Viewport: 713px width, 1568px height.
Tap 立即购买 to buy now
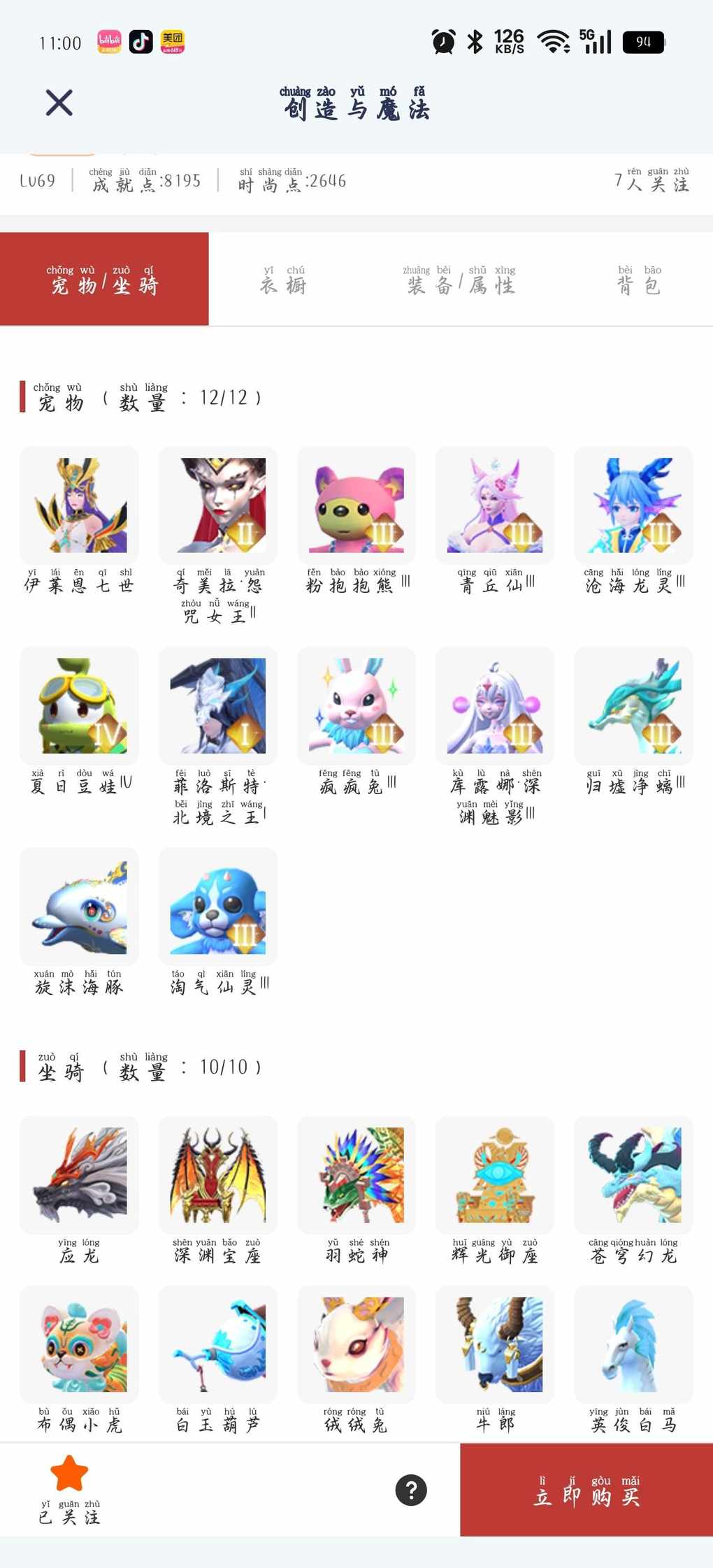586,1490
